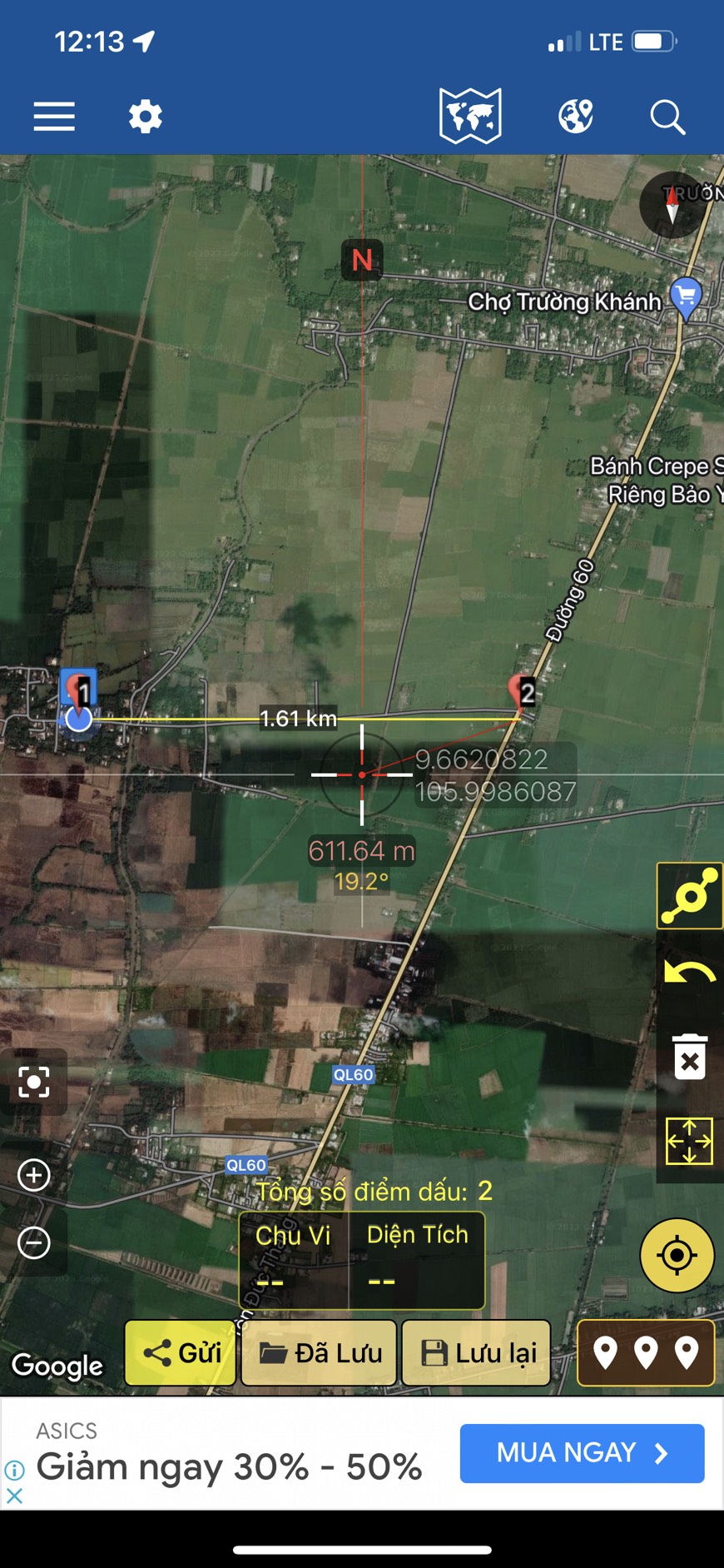
Task: Open the world map type selector
Action: pos(470,117)
